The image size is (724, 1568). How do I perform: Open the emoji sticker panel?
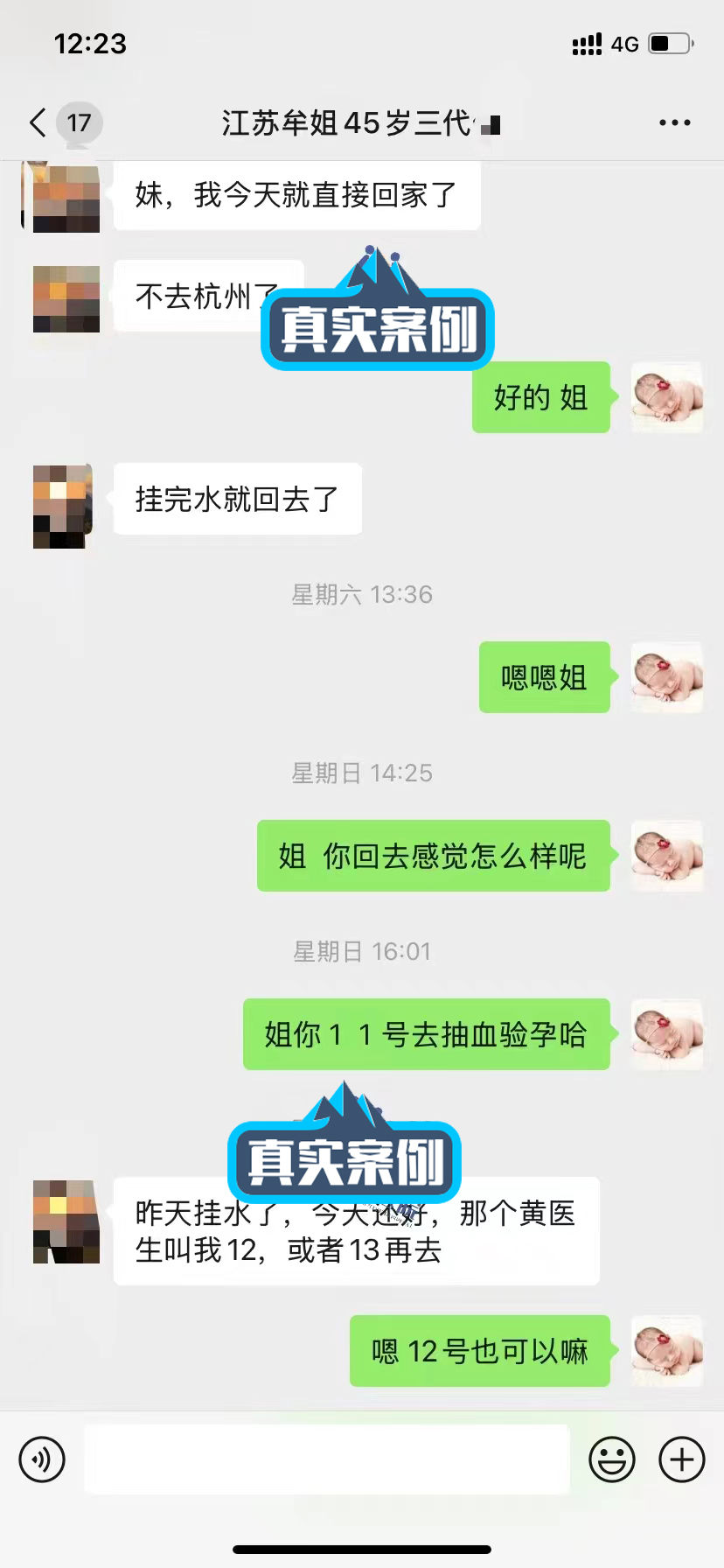[612, 1459]
